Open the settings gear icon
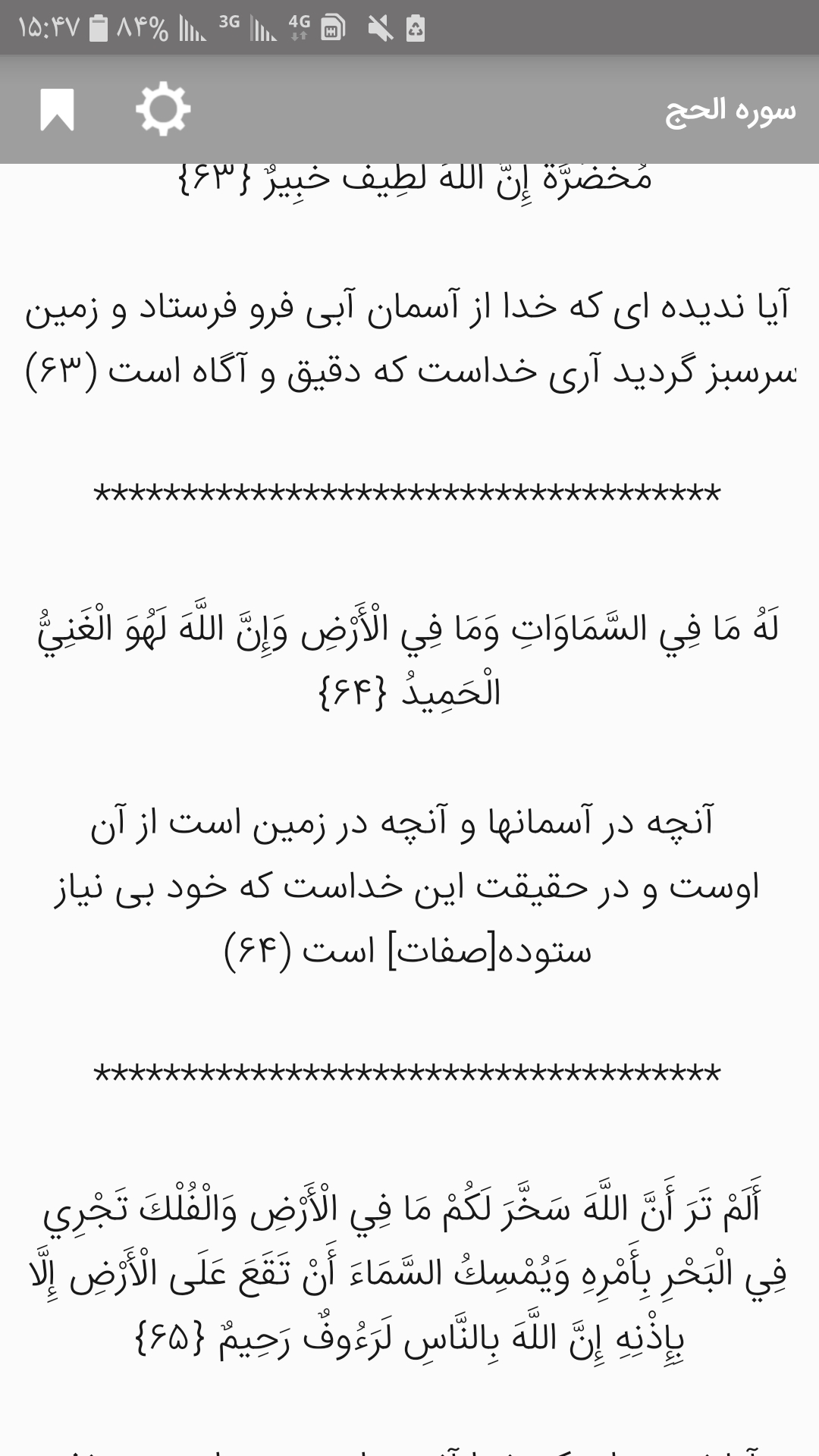This screenshot has width=819, height=1456. [x=163, y=110]
